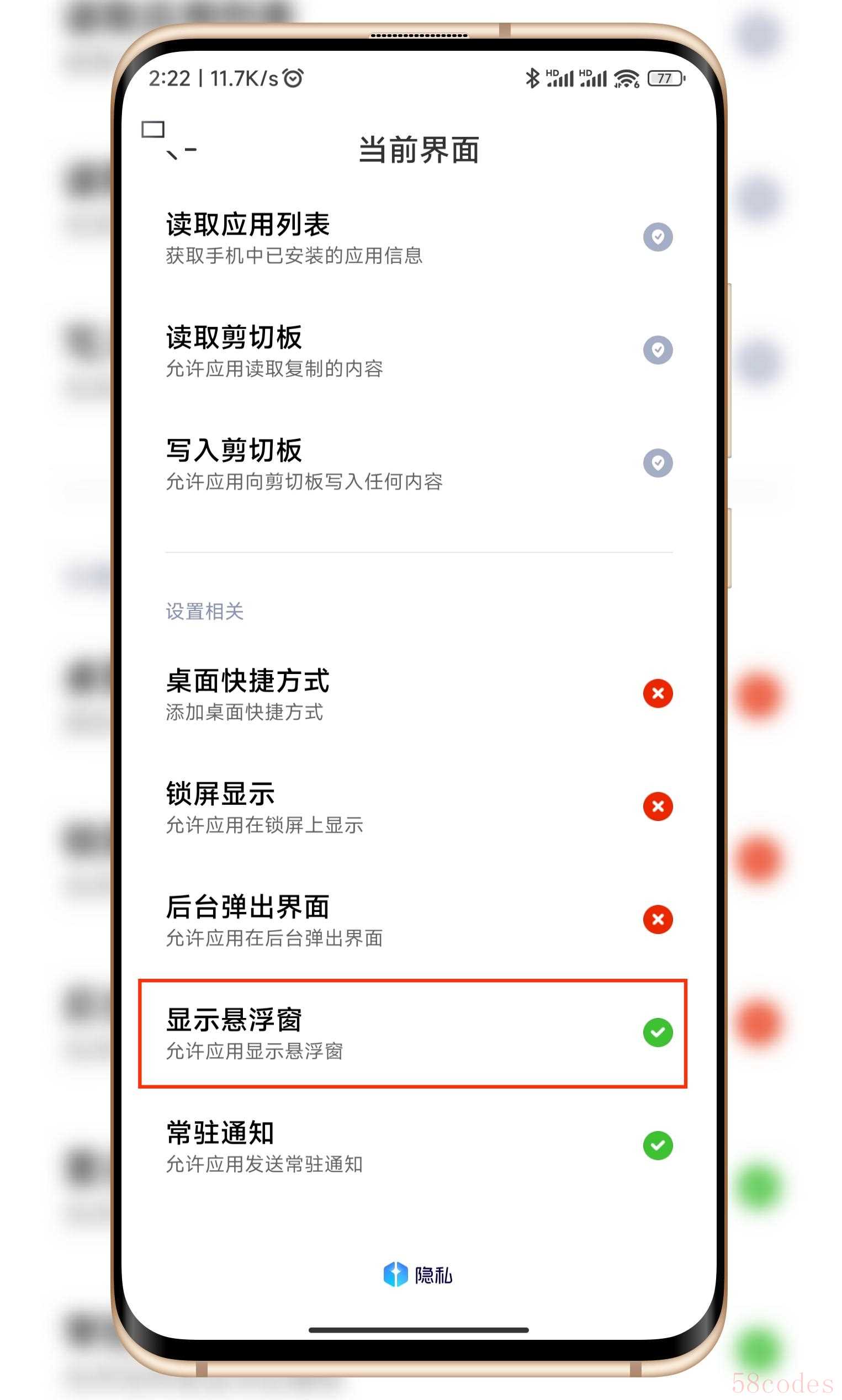
Task: Open the 常驻通知 permission setting
Action: click(x=419, y=1146)
